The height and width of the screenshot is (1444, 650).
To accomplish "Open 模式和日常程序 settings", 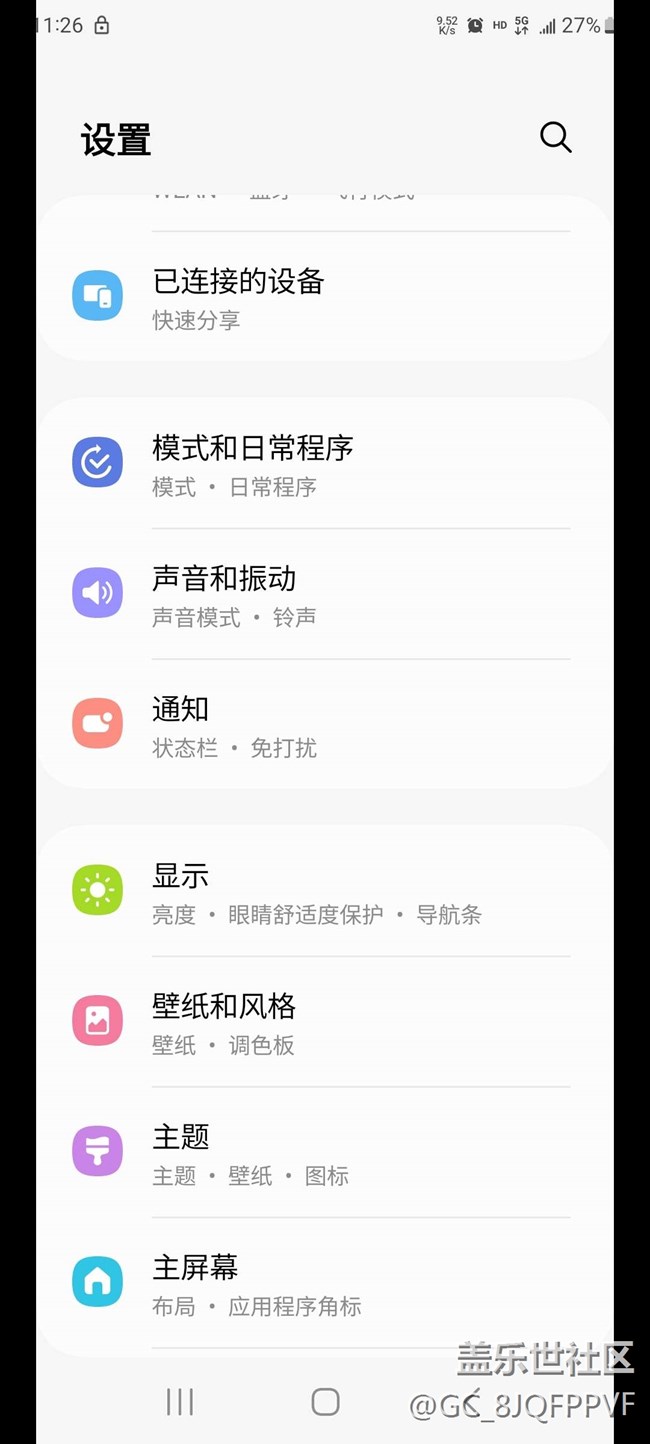I will pyautogui.click(x=325, y=464).
